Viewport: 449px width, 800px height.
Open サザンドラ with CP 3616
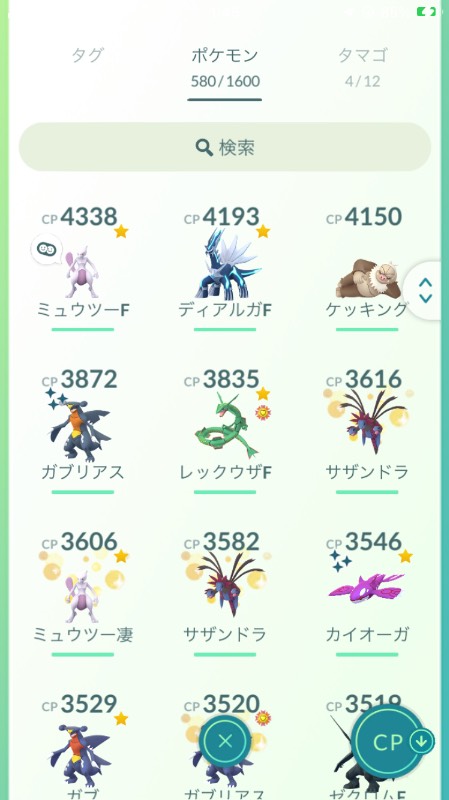pos(367,431)
